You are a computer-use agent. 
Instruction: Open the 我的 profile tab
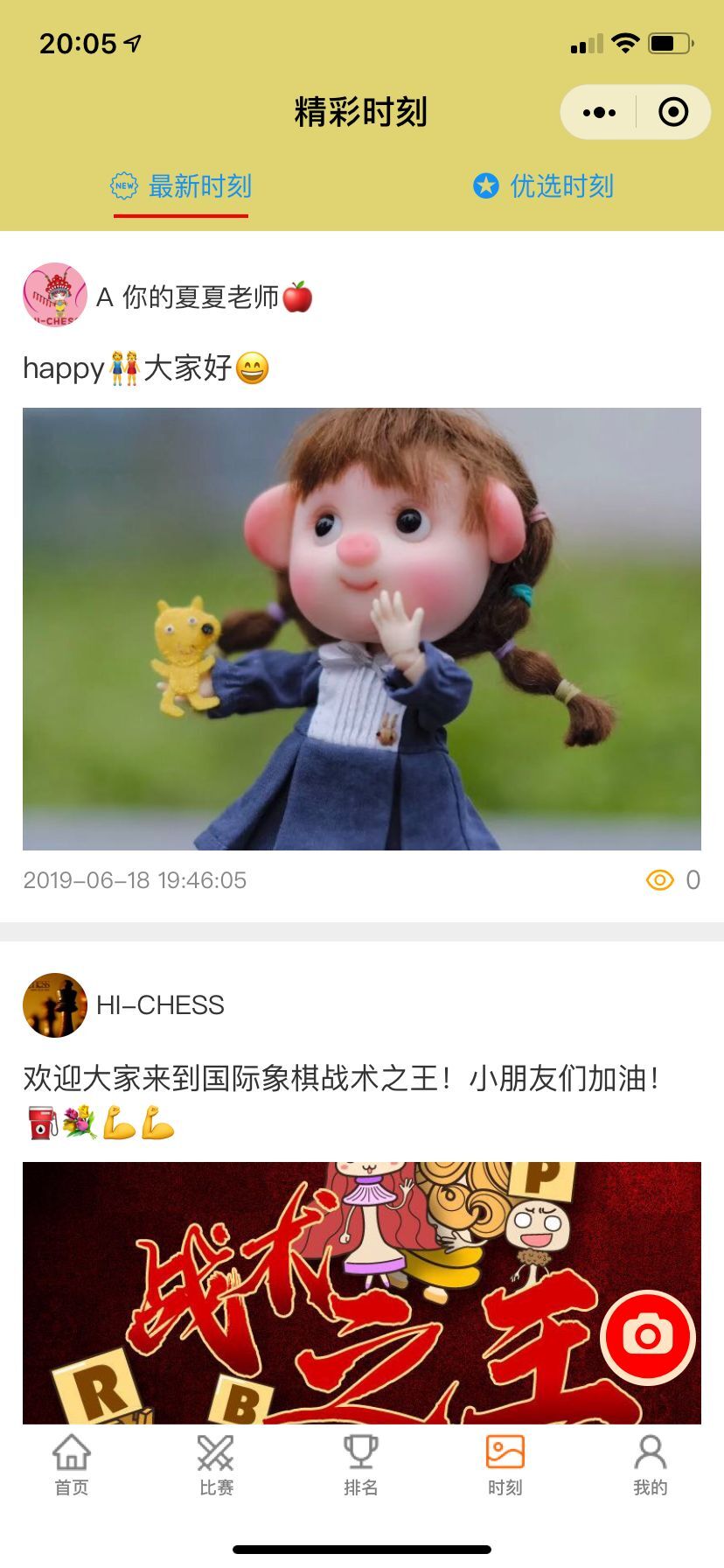coord(650,1465)
